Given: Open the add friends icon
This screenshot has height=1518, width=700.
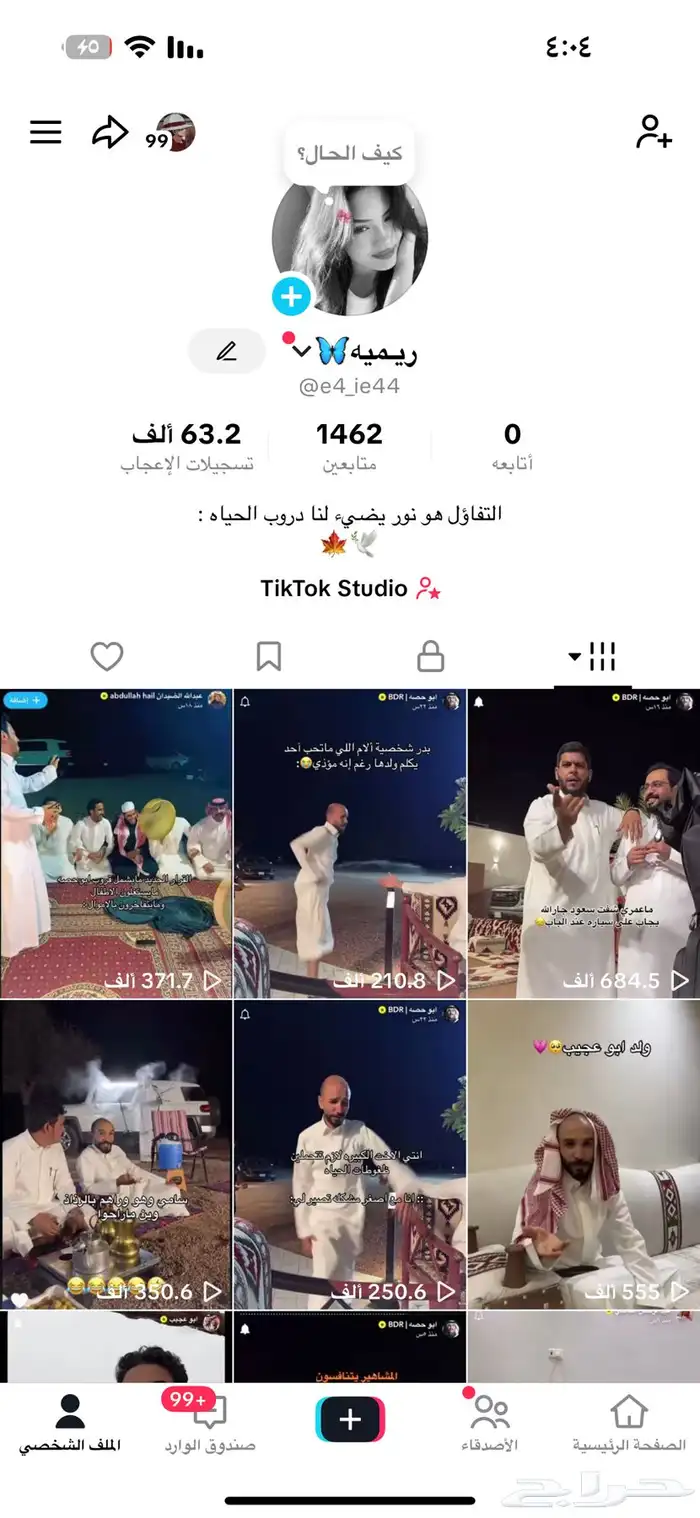Looking at the screenshot, I should click(654, 132).
